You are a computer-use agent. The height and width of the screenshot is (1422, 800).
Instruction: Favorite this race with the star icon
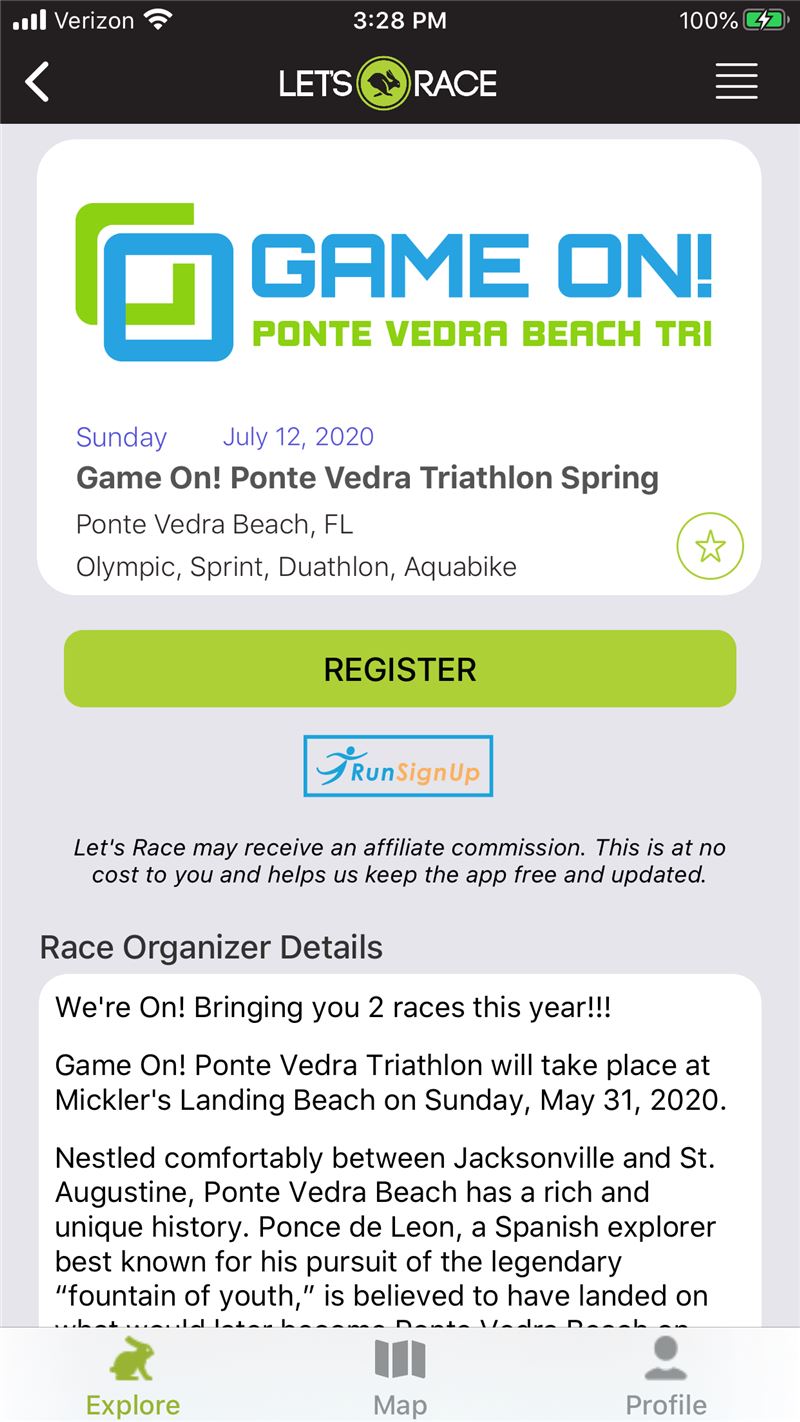(x=710, y=546)
